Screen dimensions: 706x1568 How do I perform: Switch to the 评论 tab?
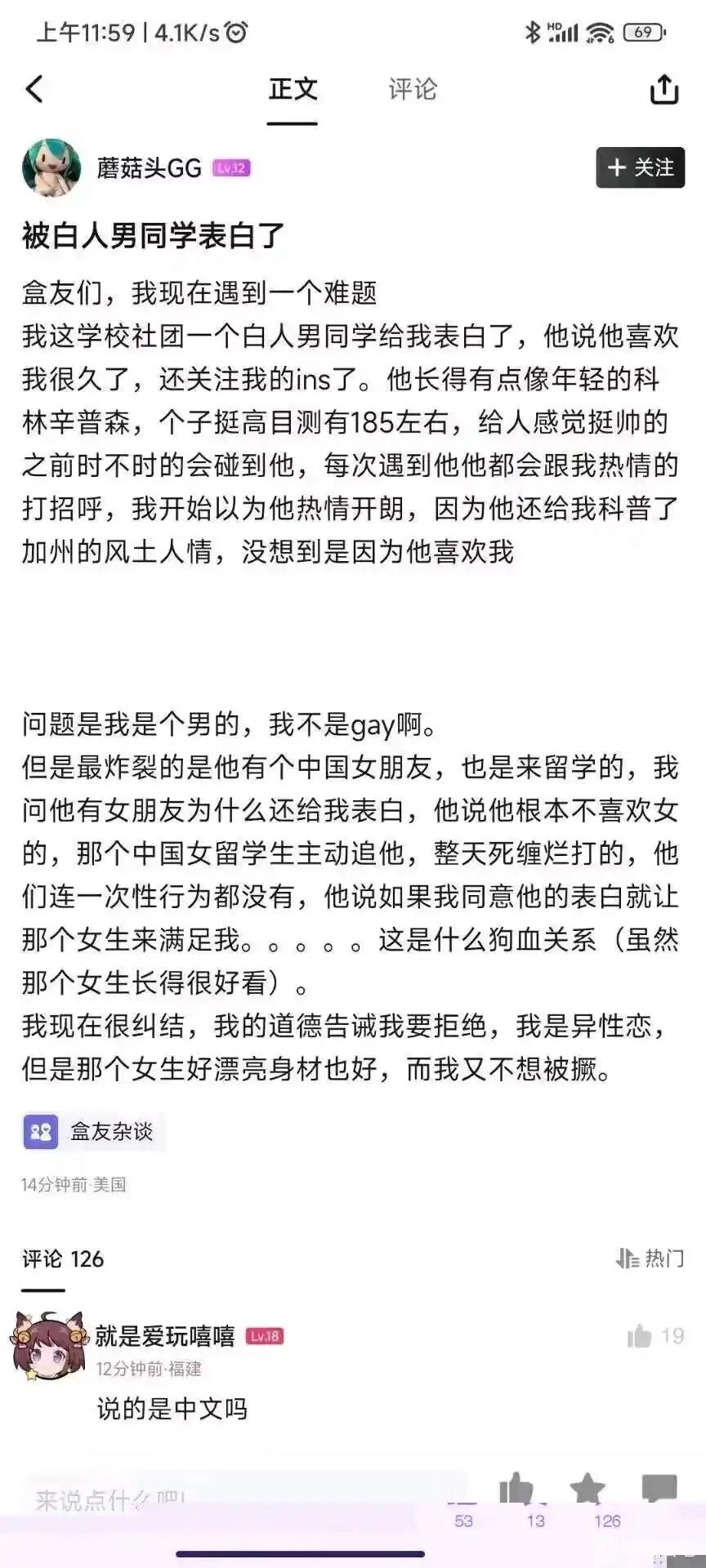(x=413, y=88)
